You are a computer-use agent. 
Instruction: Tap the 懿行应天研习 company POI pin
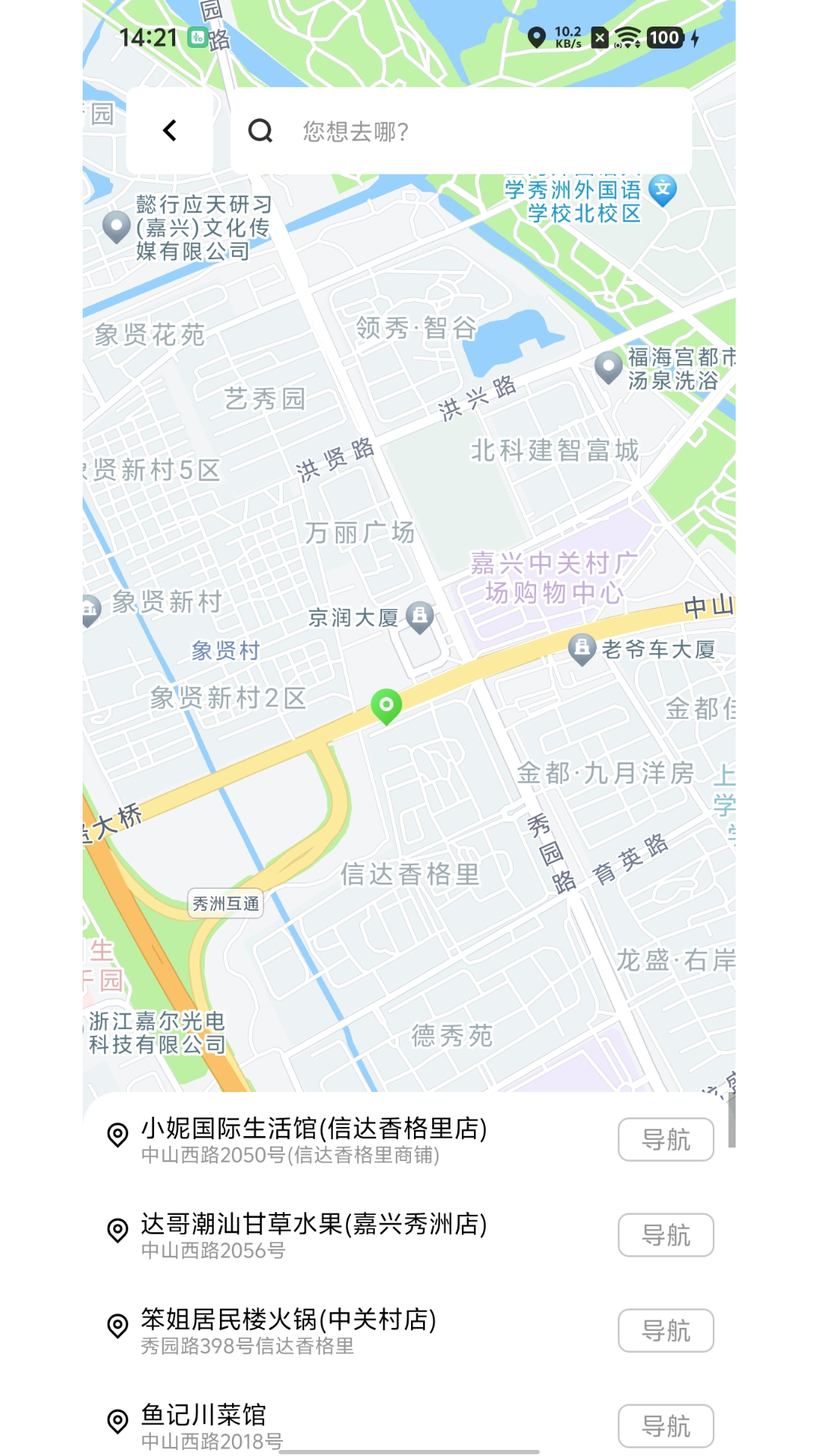point(115,225)
